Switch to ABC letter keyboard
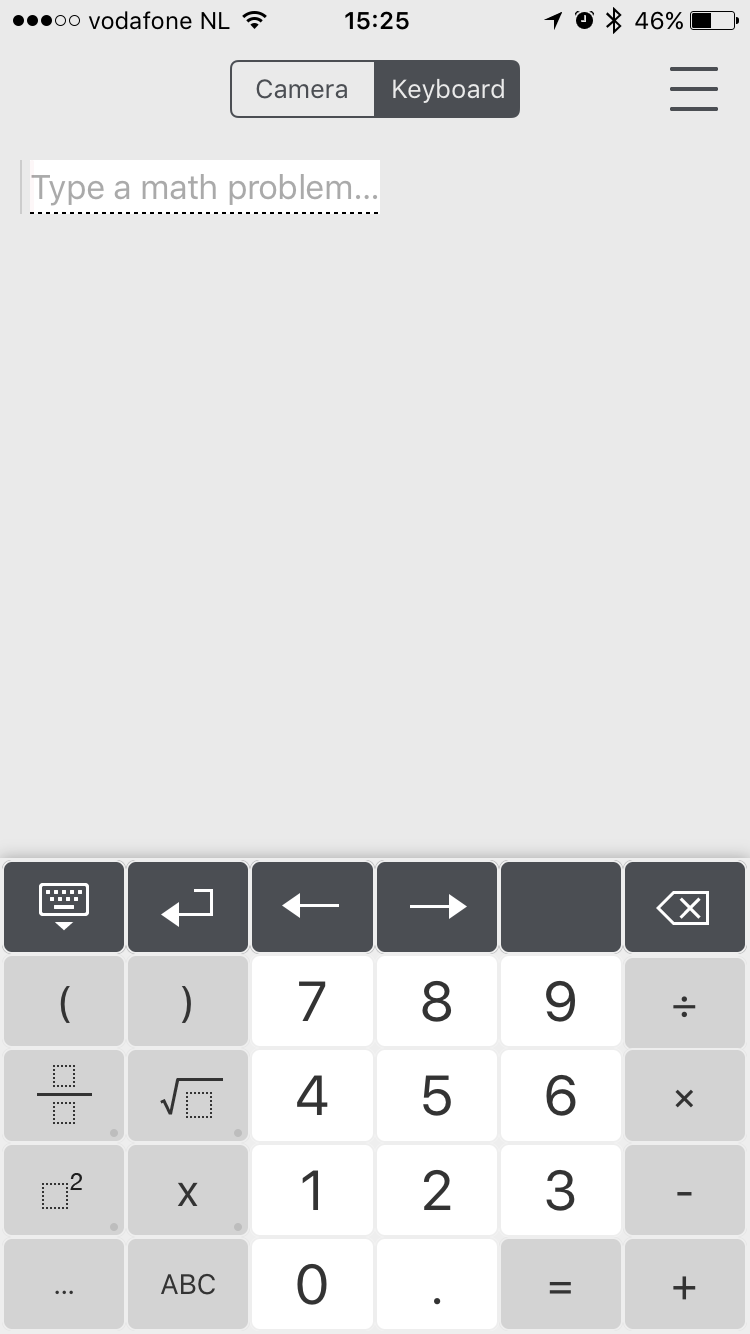Screen dimensions: 750x1334 (x=188, y=1285)
